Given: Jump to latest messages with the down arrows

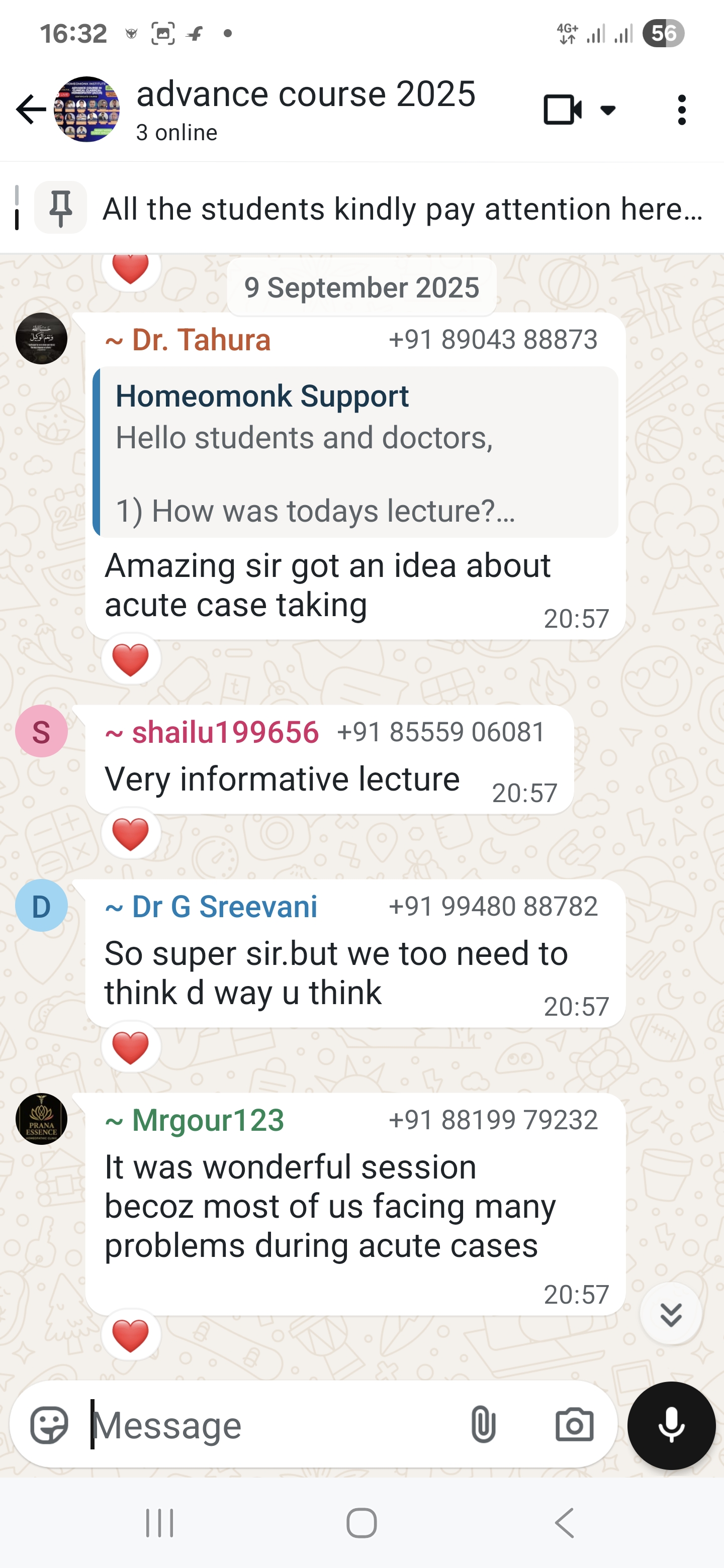Looking at the screenshot, I should [670, 1314].
